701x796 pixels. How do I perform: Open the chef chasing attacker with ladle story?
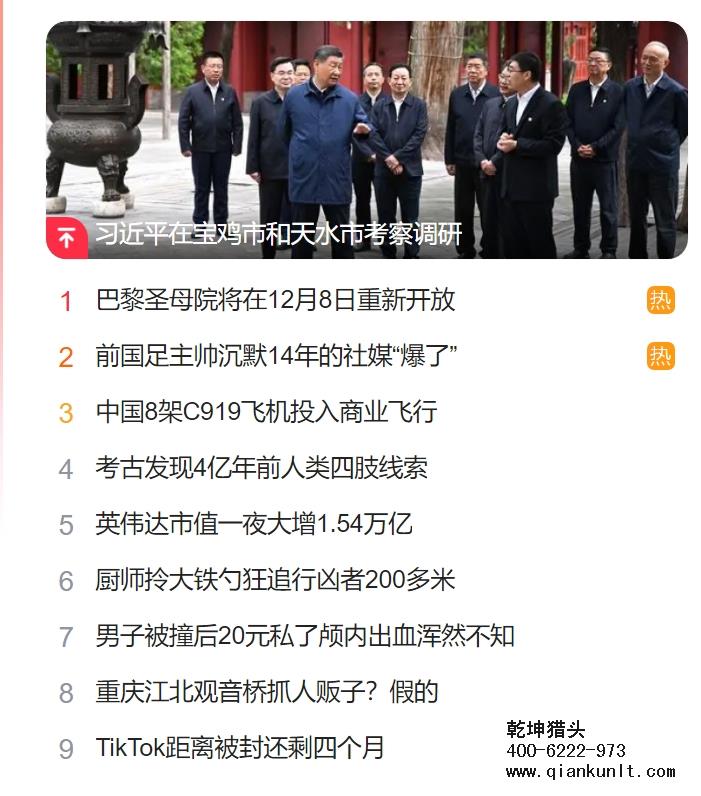coord(275,579)
